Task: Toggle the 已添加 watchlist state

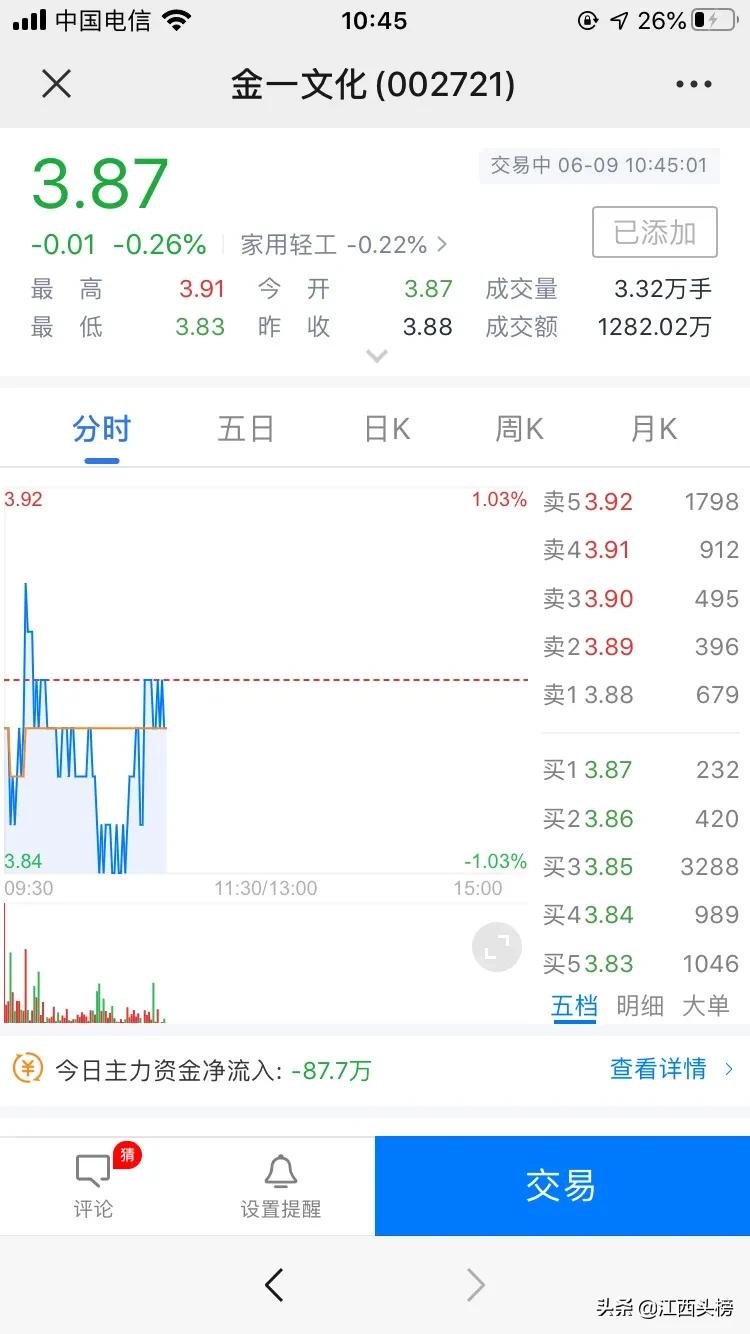Action: point(654,232)
